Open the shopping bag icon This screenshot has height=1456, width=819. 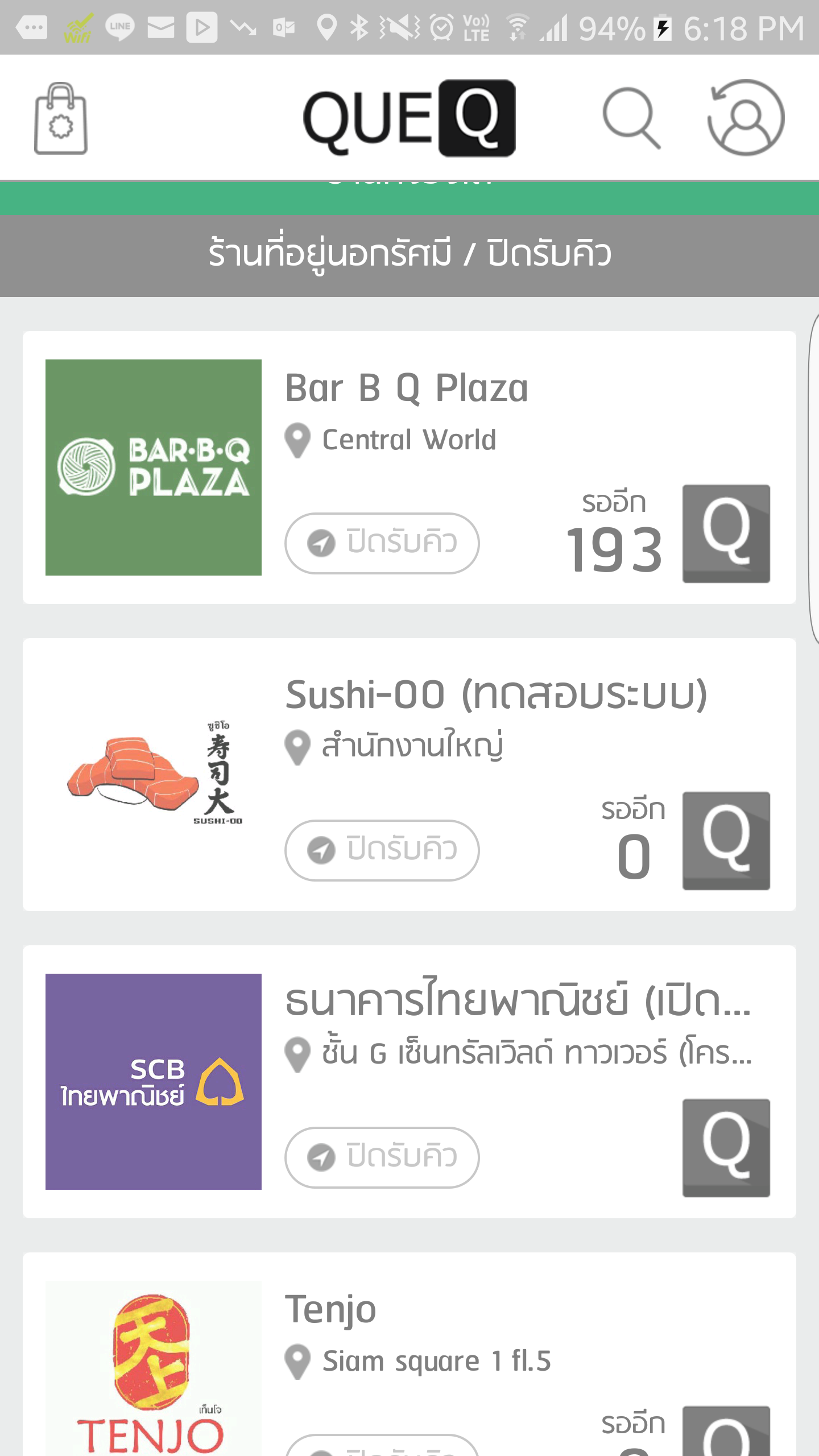coord(61,118)
